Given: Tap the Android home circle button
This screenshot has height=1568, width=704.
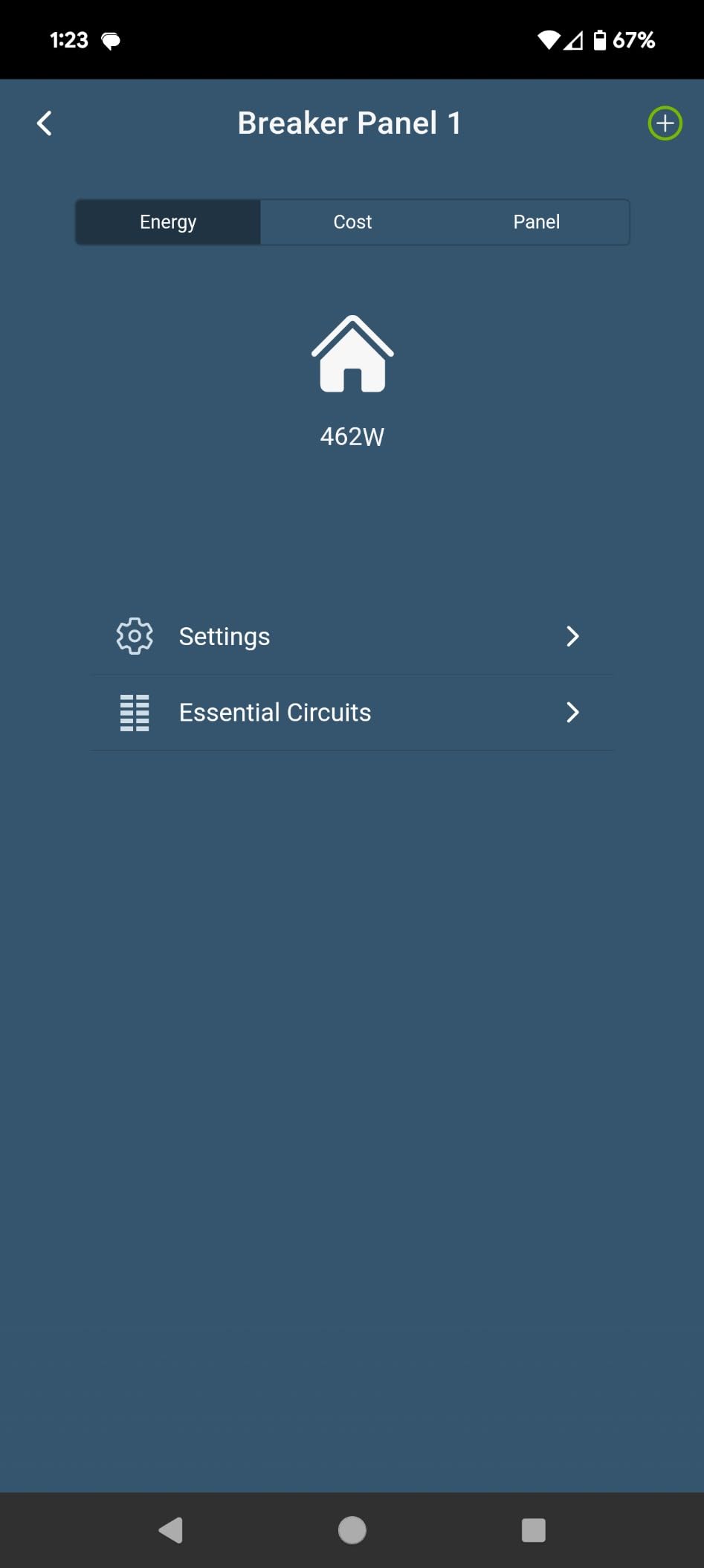Looking at the screenshot, I should coord(351,1530).
